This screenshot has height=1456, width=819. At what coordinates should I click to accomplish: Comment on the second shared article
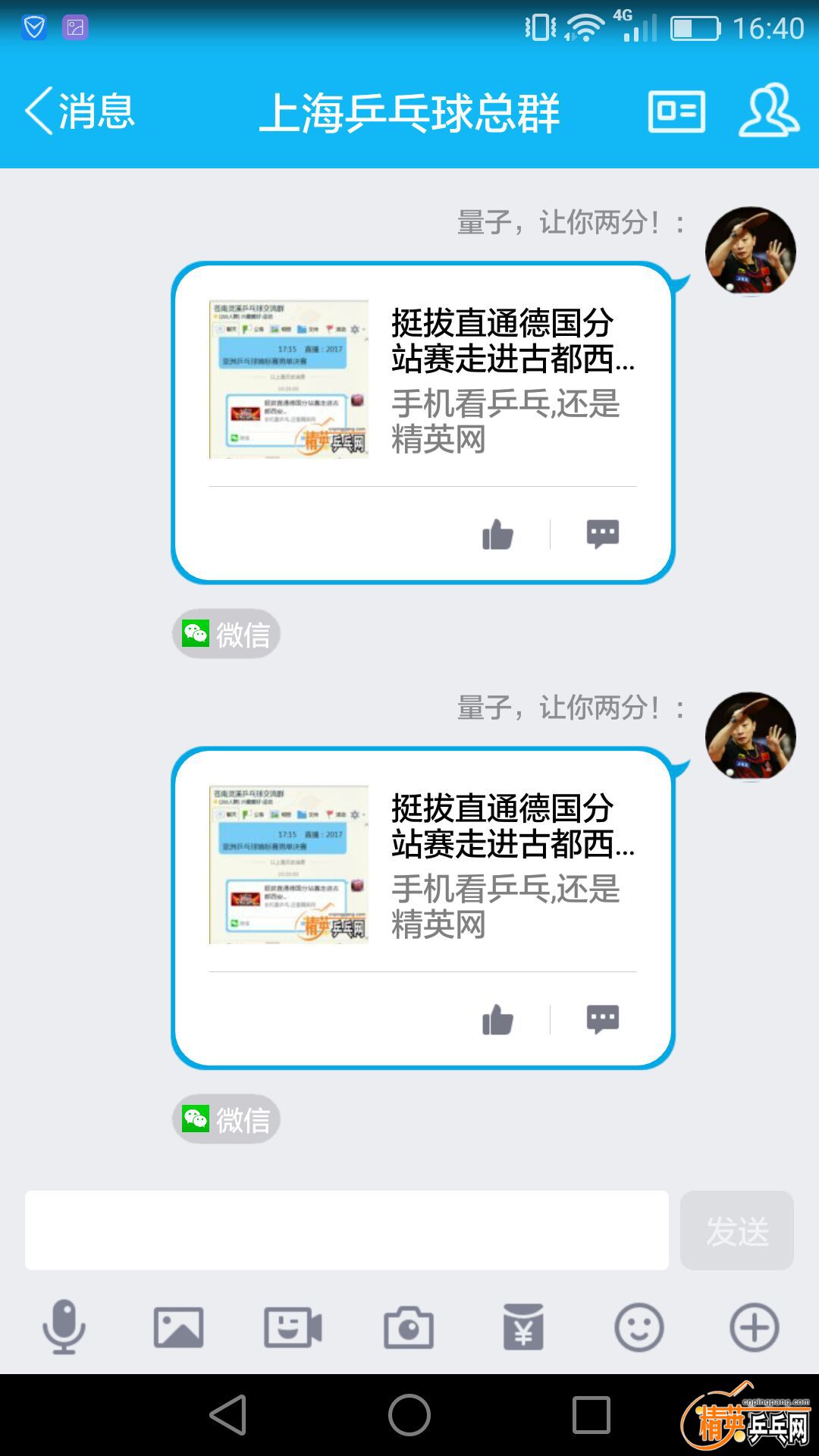pyautogui.click(x=603, y=1020)
